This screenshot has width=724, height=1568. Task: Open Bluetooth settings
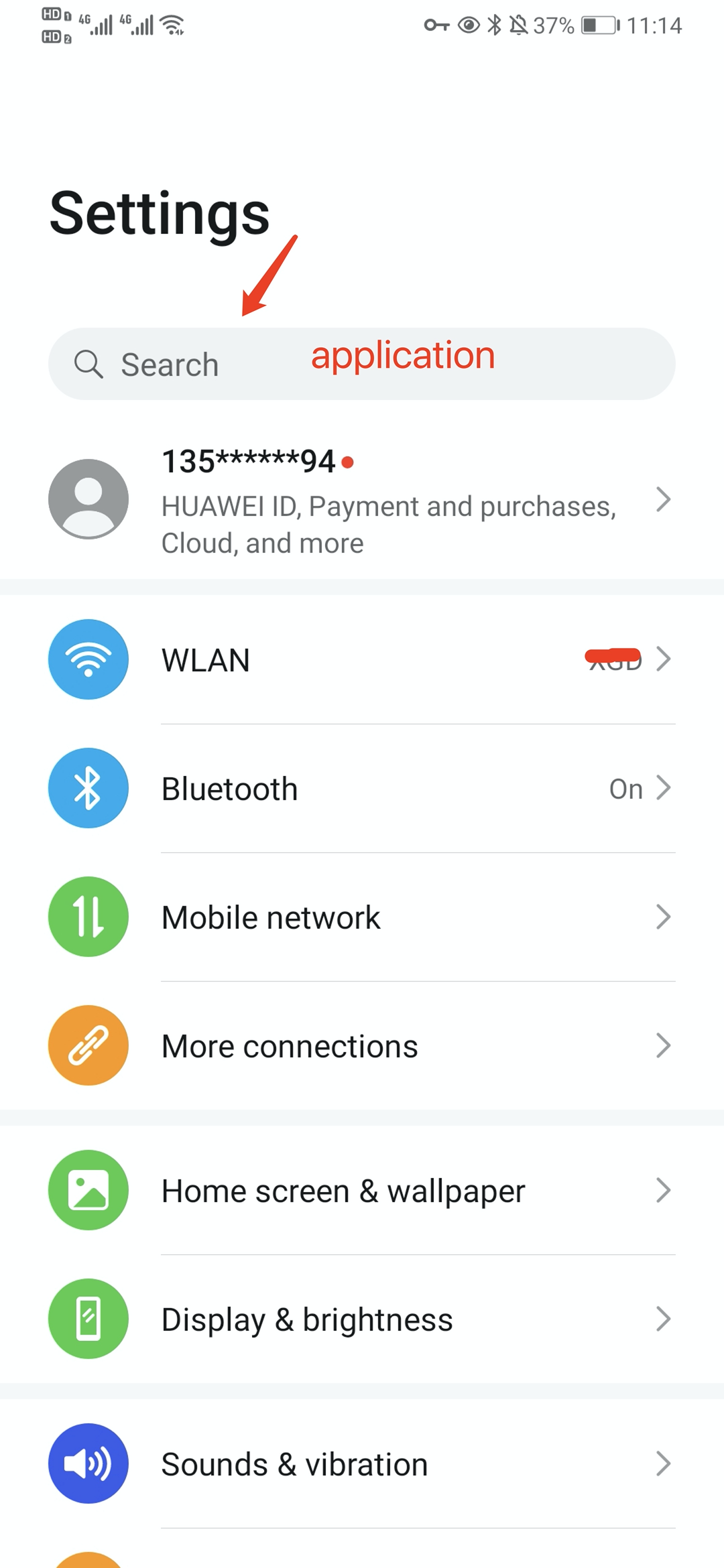click(362, 788)
